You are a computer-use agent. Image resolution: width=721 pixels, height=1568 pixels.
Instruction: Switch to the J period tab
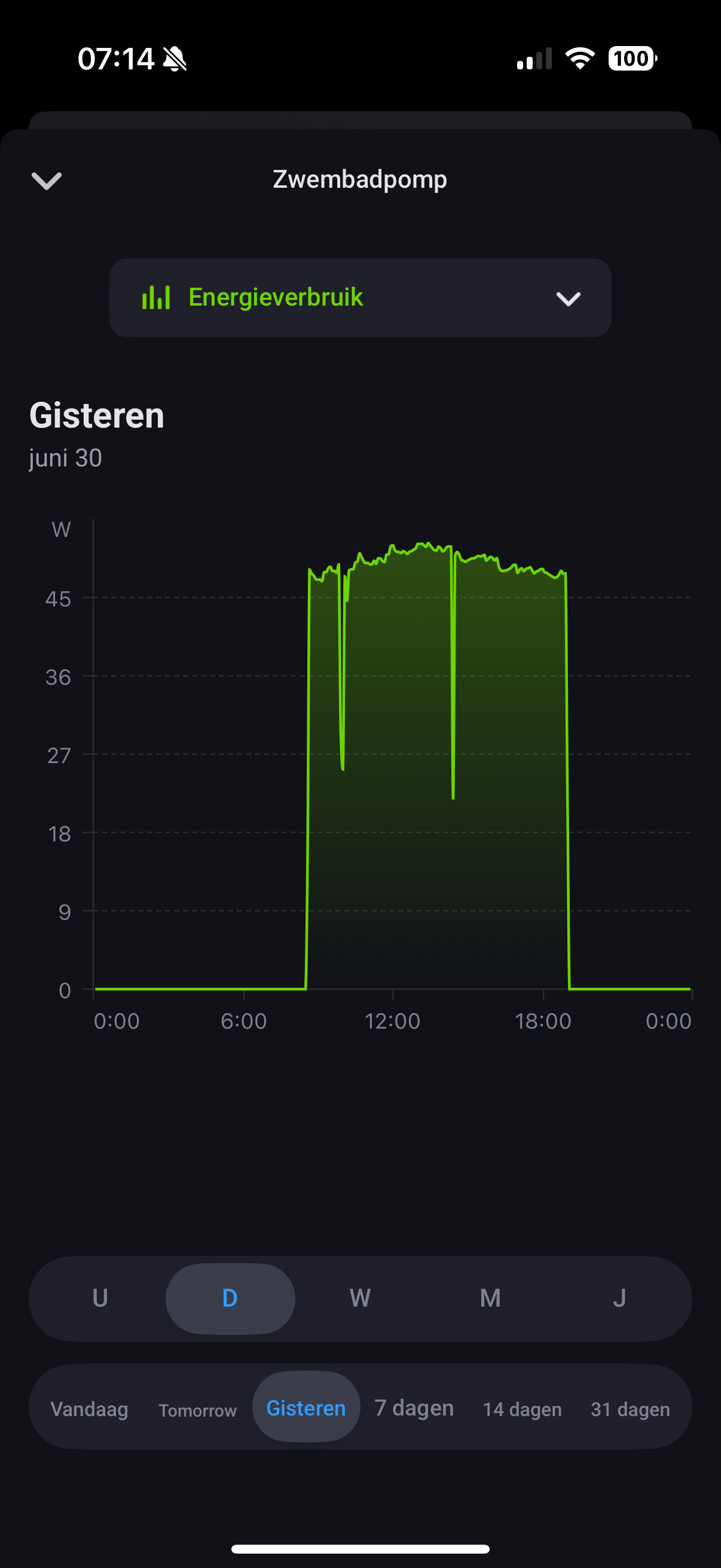[x=619, y=1298]
